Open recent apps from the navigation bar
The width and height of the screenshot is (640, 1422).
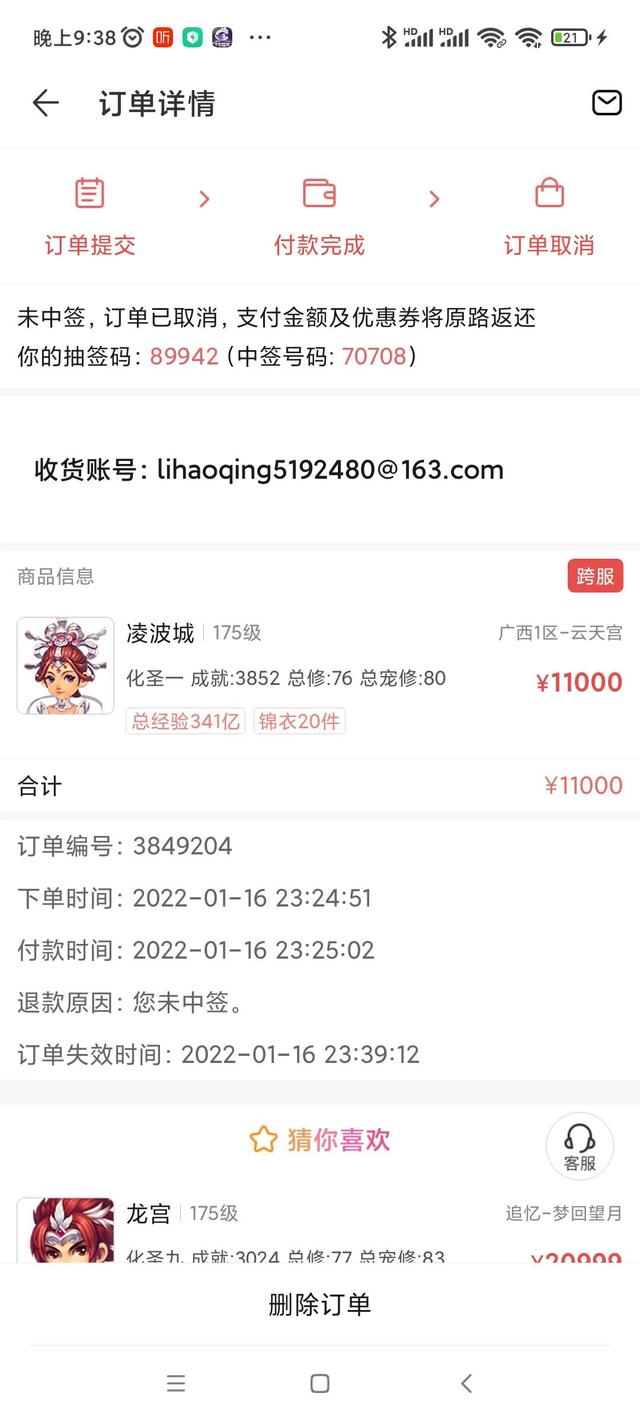pos(176,1383)
